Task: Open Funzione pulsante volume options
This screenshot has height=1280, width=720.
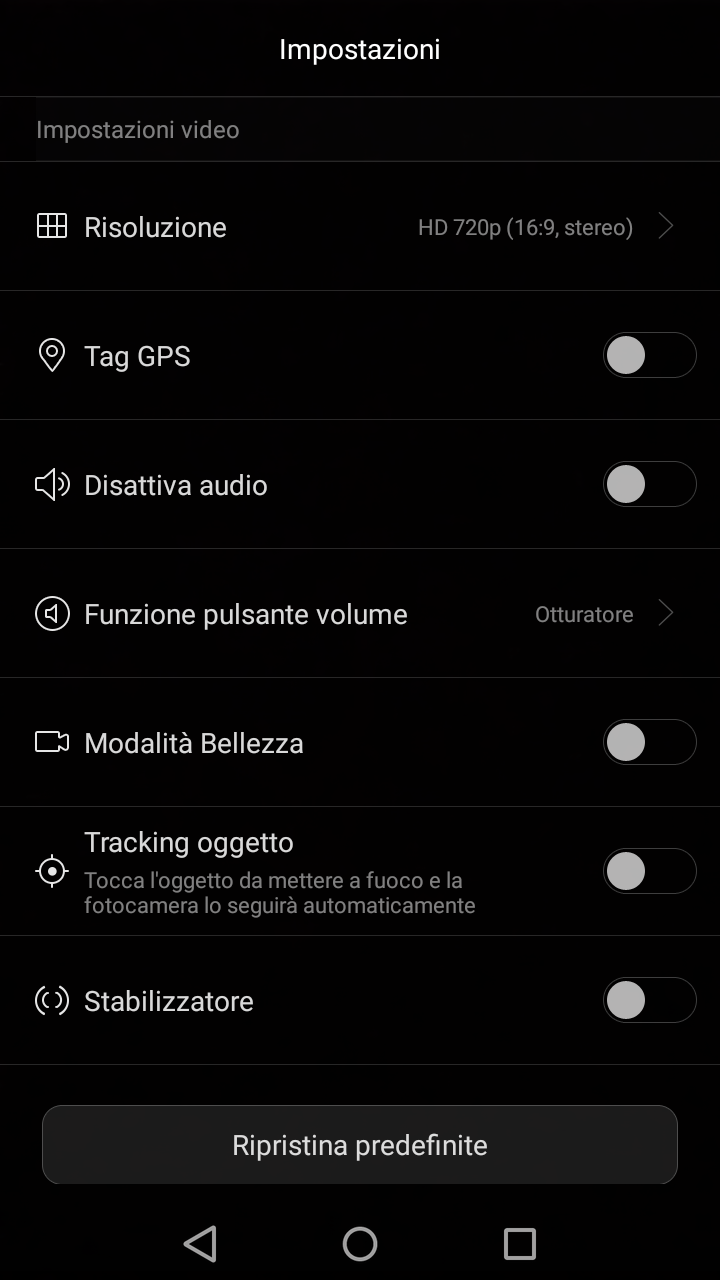Action: (360, 614)
